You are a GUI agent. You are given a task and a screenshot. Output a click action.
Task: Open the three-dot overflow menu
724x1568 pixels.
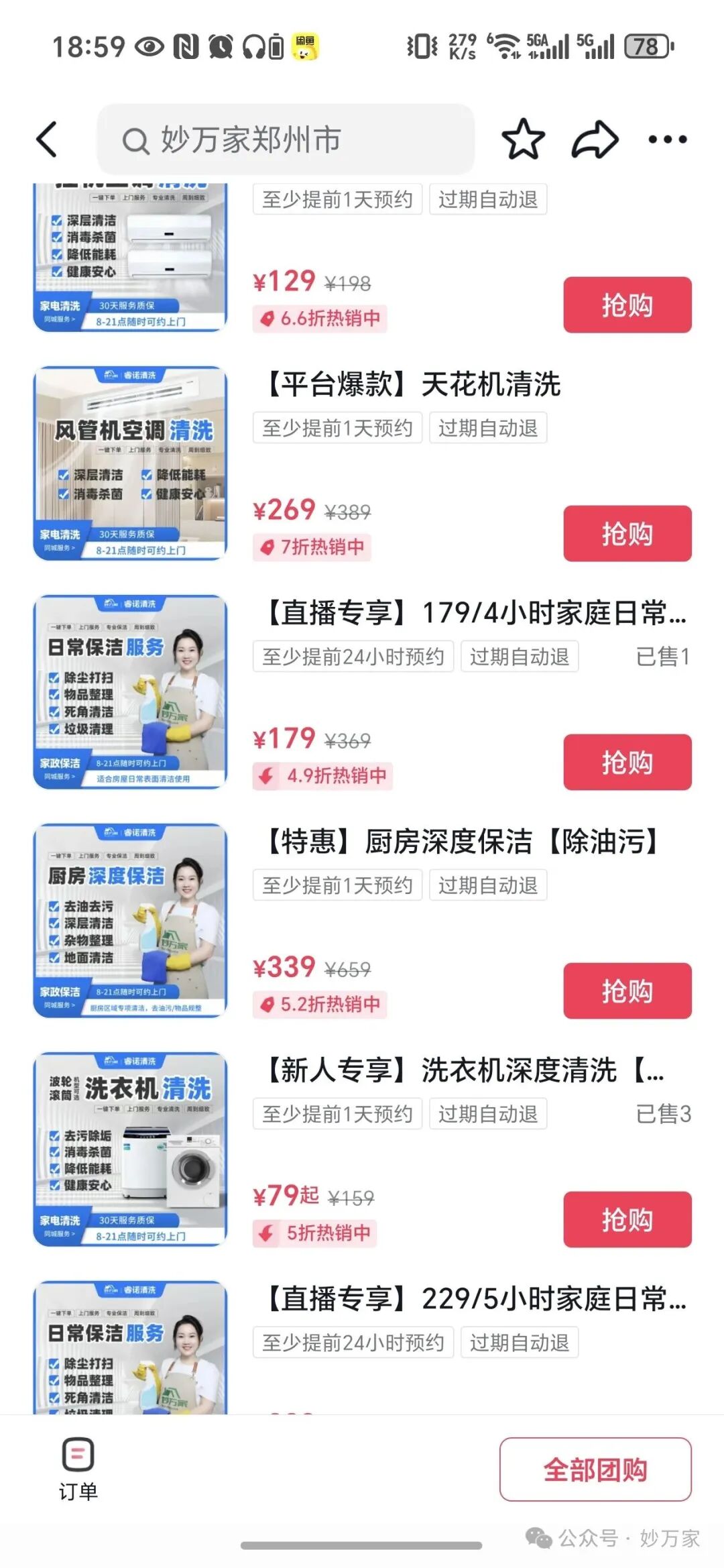(667, 139)
